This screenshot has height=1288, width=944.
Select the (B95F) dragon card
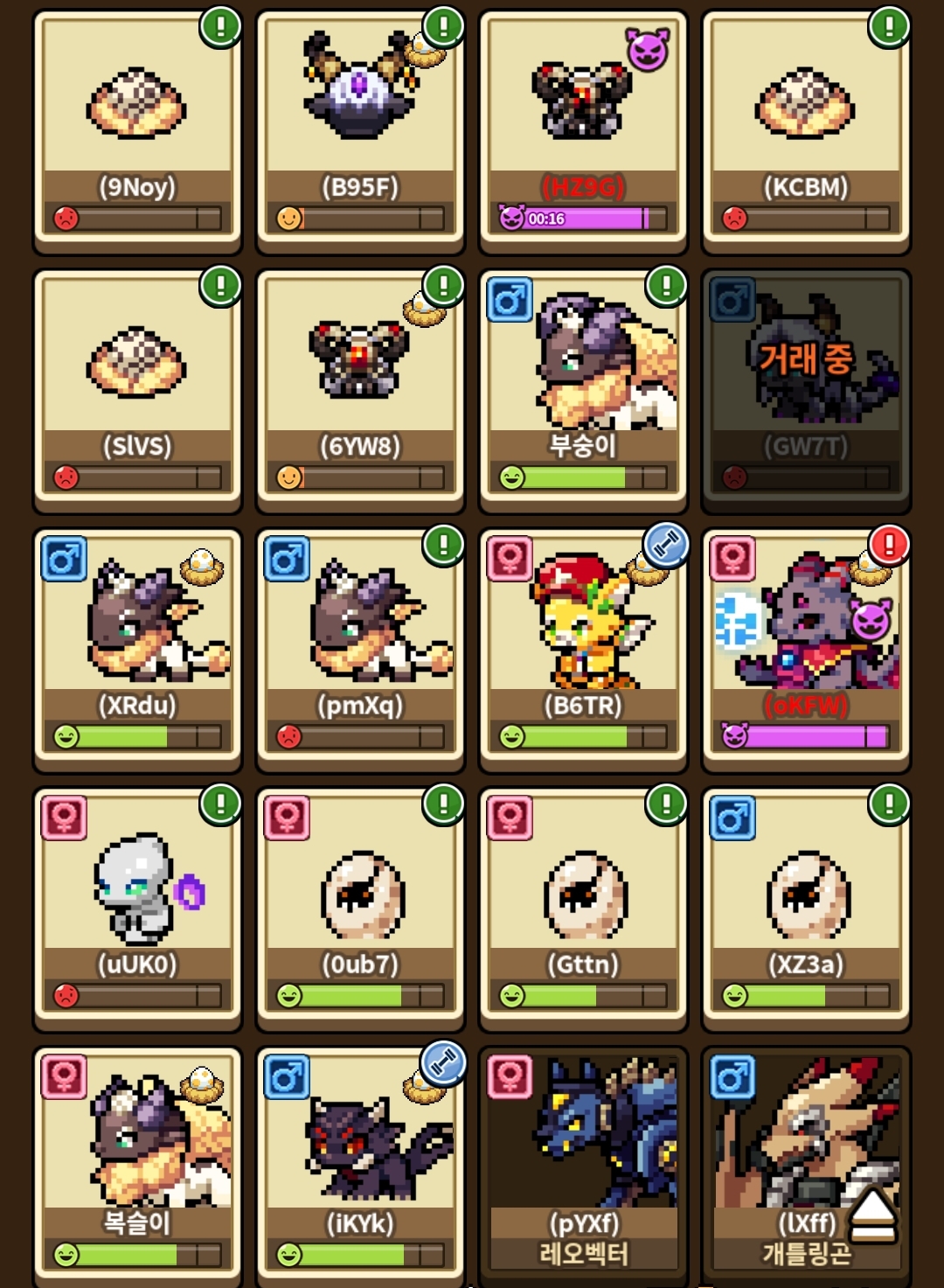click(360, 131)
